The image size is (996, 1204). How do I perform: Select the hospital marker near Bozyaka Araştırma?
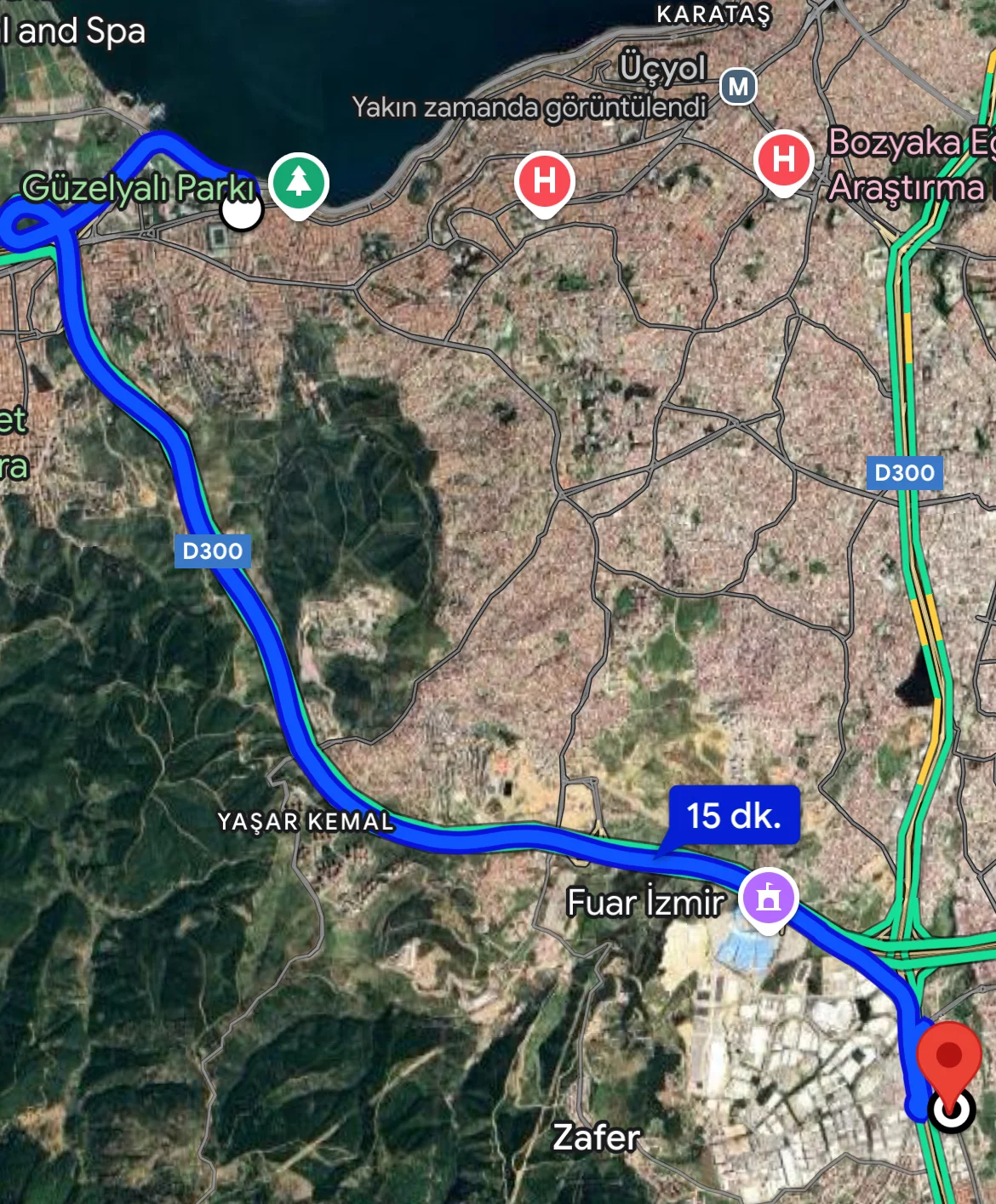(x=783, y=159)
